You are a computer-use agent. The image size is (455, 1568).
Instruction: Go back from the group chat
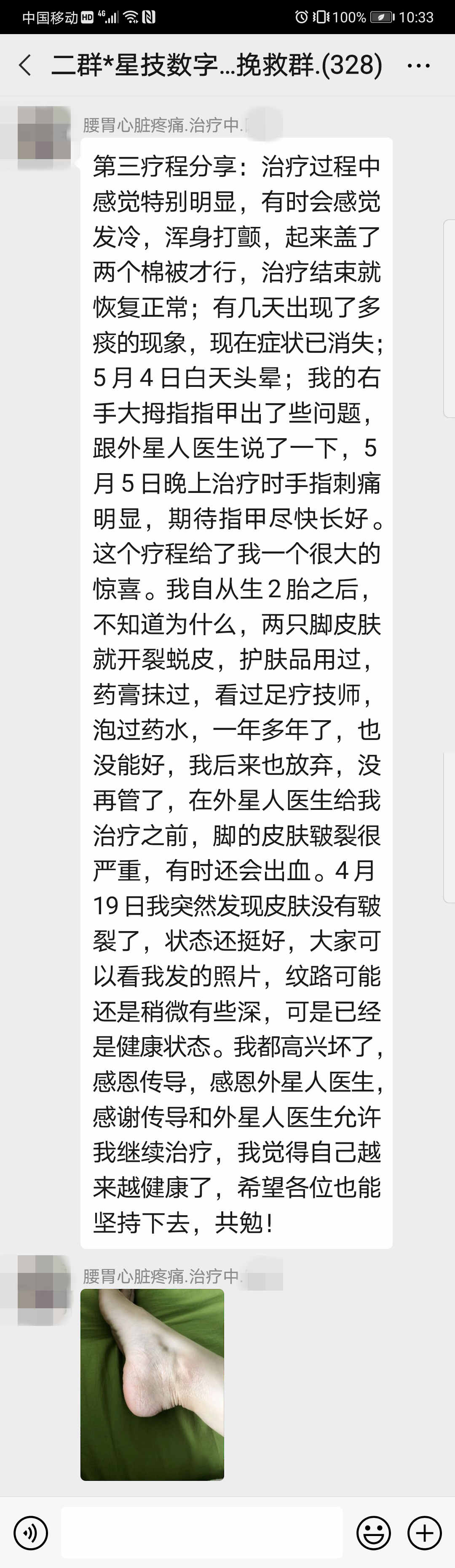[26, 65]
